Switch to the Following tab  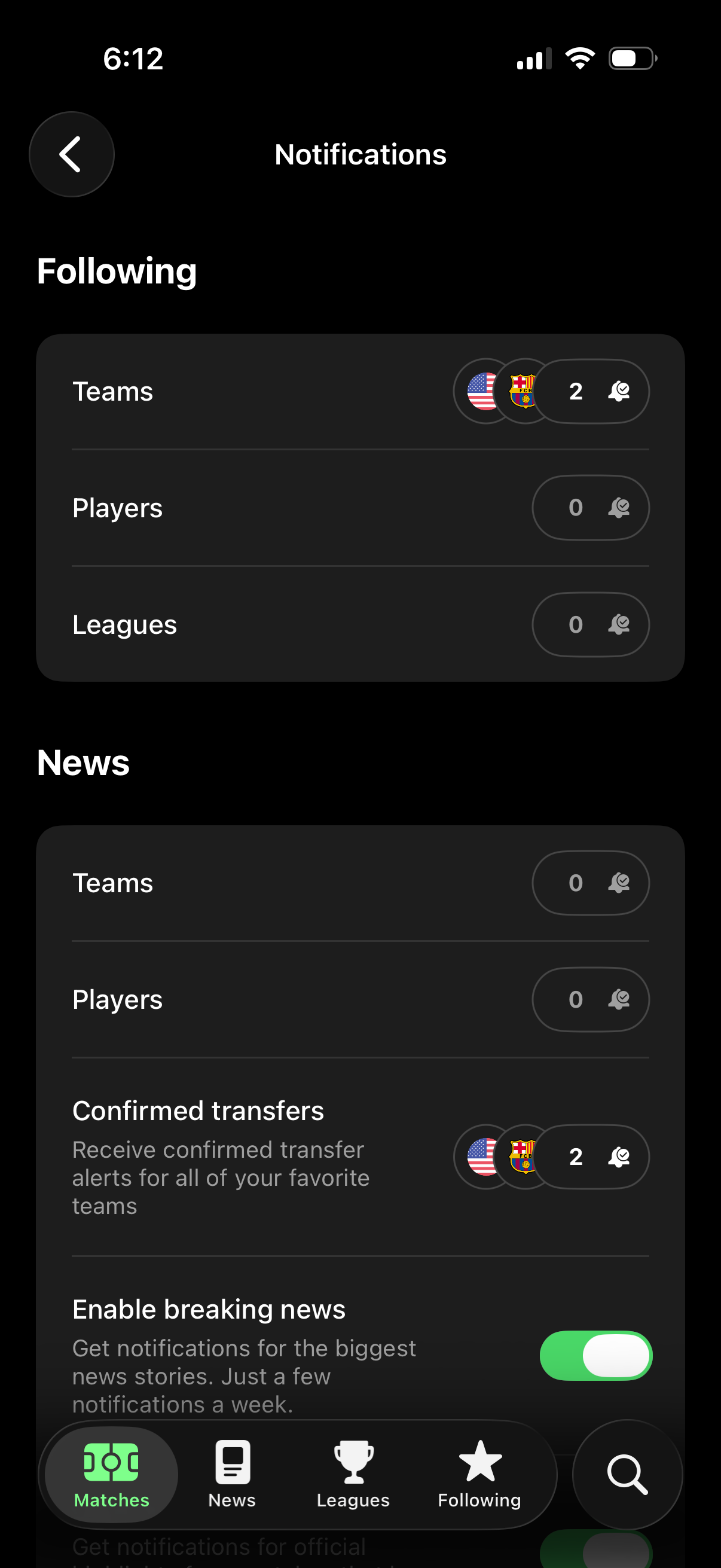pyautogui.click(x=479, y=1474)
